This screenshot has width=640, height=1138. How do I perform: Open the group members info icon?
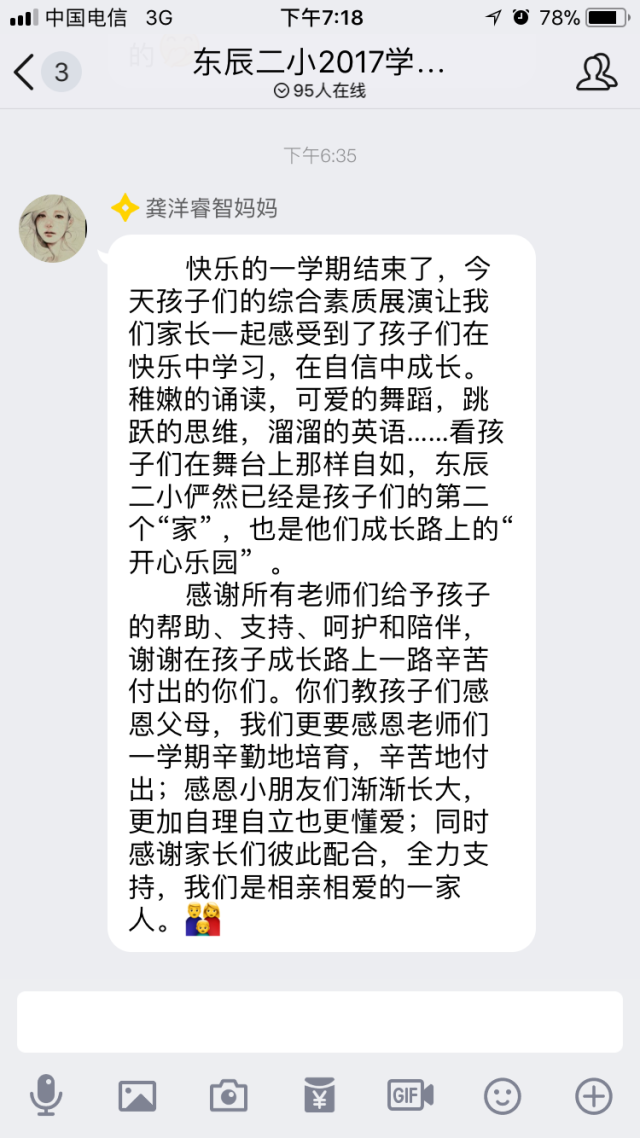click(x=597, y=72)
